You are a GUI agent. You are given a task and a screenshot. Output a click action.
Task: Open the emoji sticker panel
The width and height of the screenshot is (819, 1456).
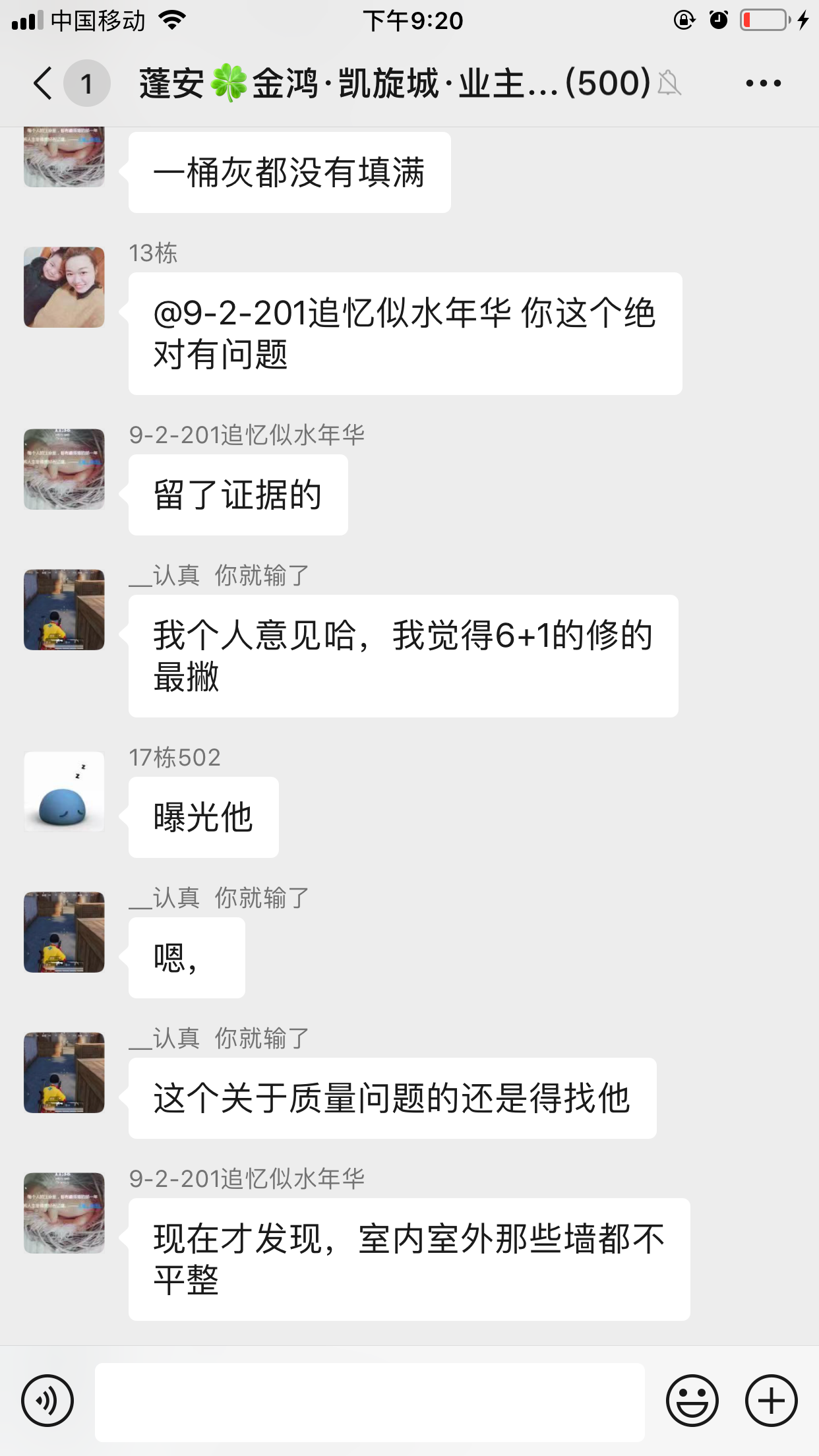[692, 1400]
